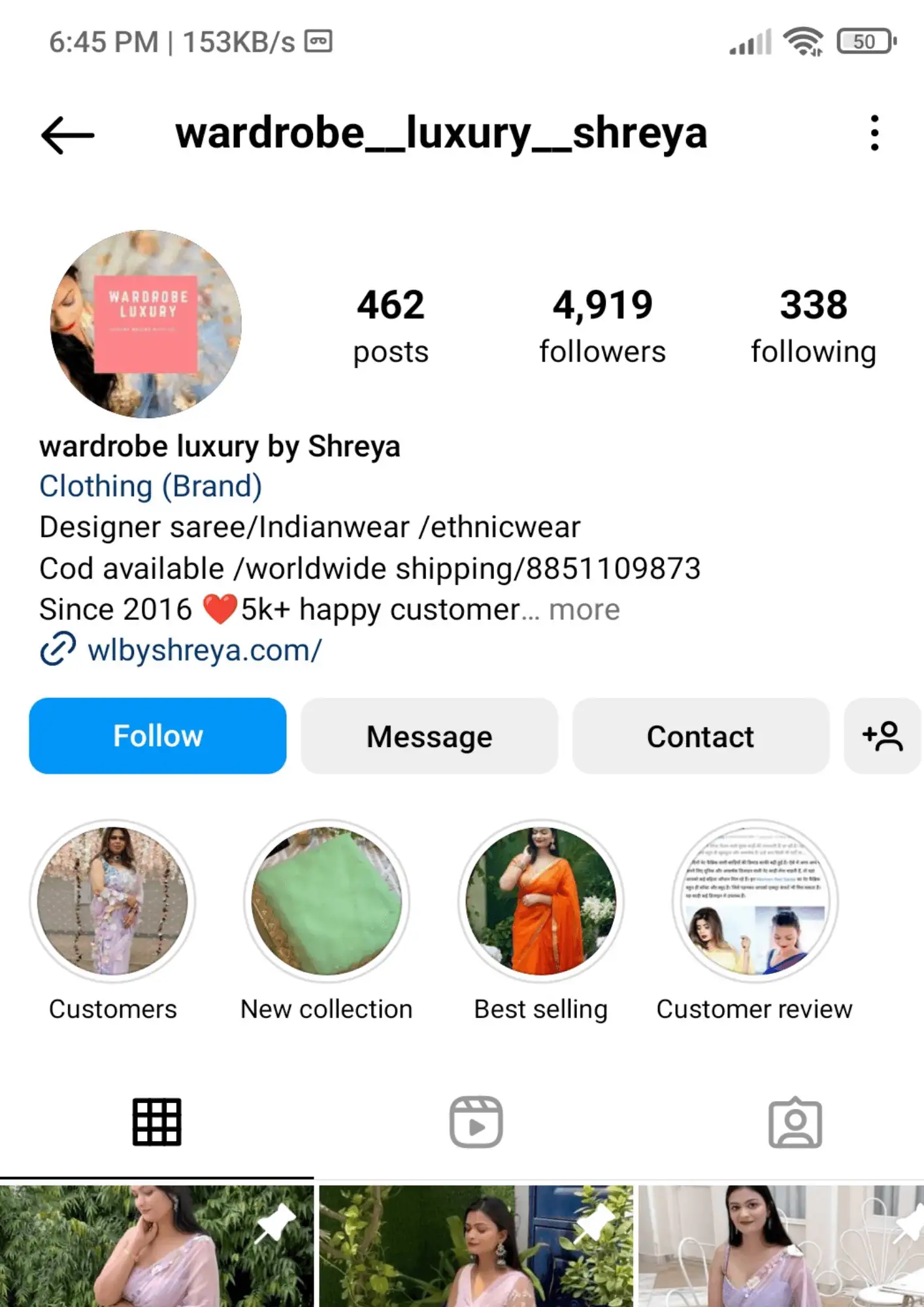Open the Best selling highlight

click(x=541, y=902)
